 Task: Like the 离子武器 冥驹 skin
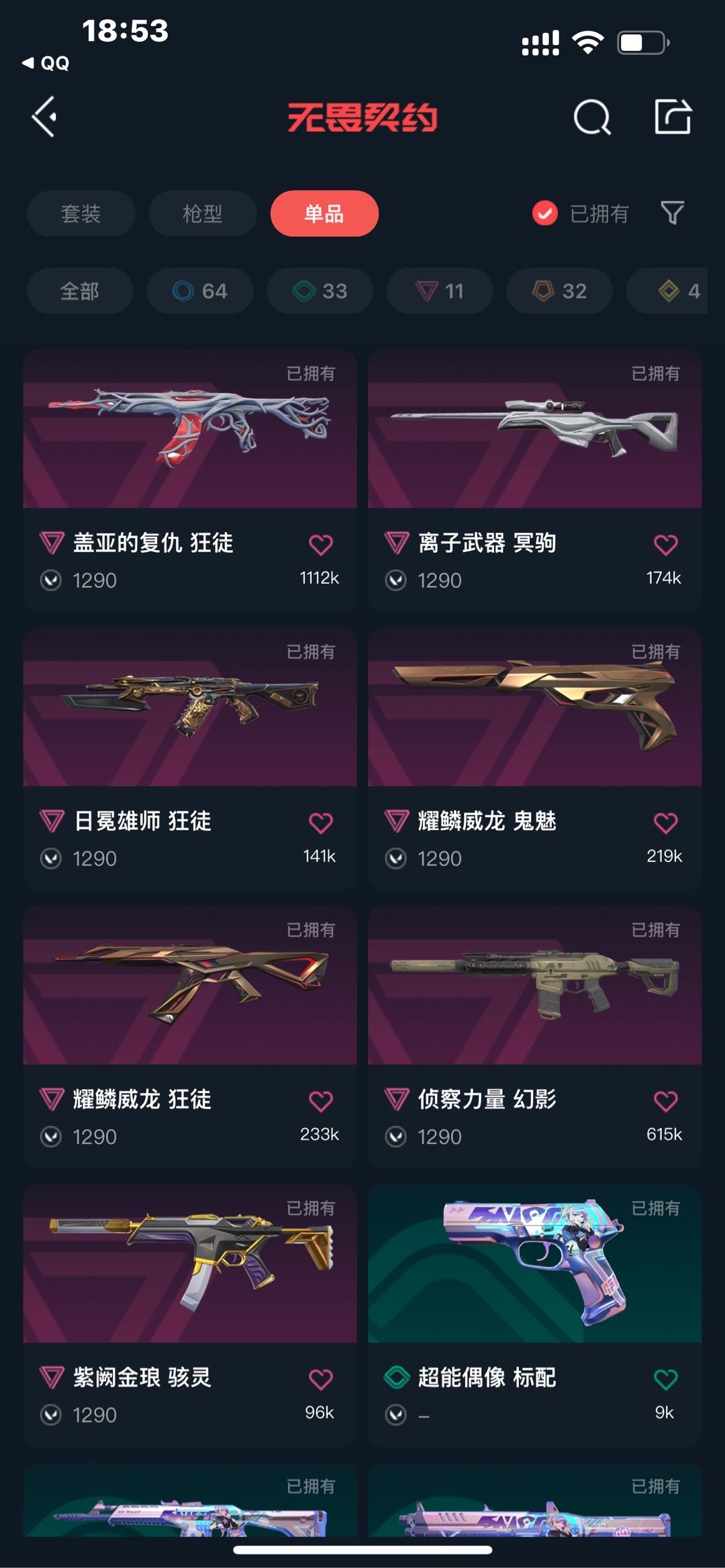click(665, 545)
